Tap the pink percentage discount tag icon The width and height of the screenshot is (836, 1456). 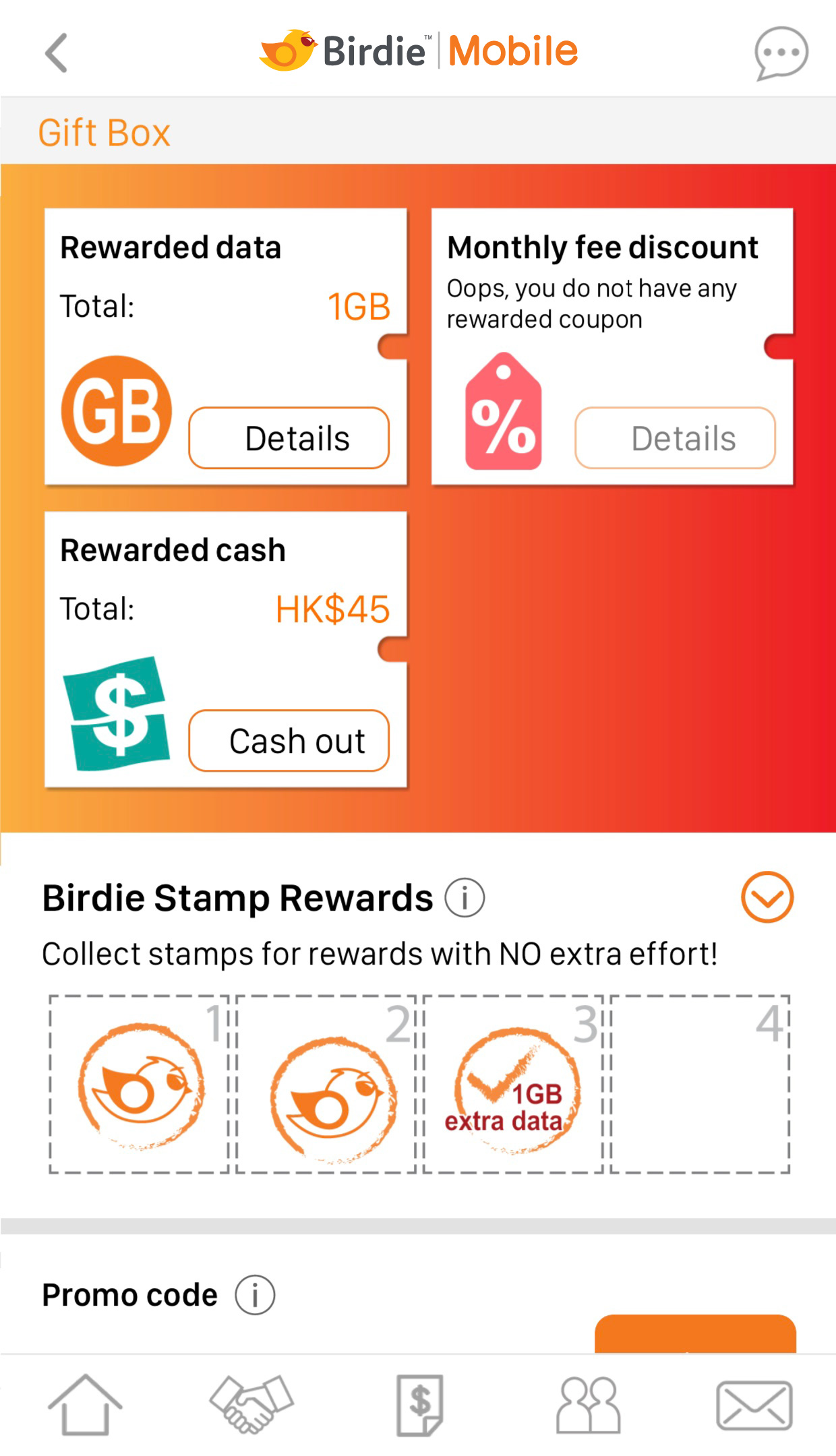(502, 411)
